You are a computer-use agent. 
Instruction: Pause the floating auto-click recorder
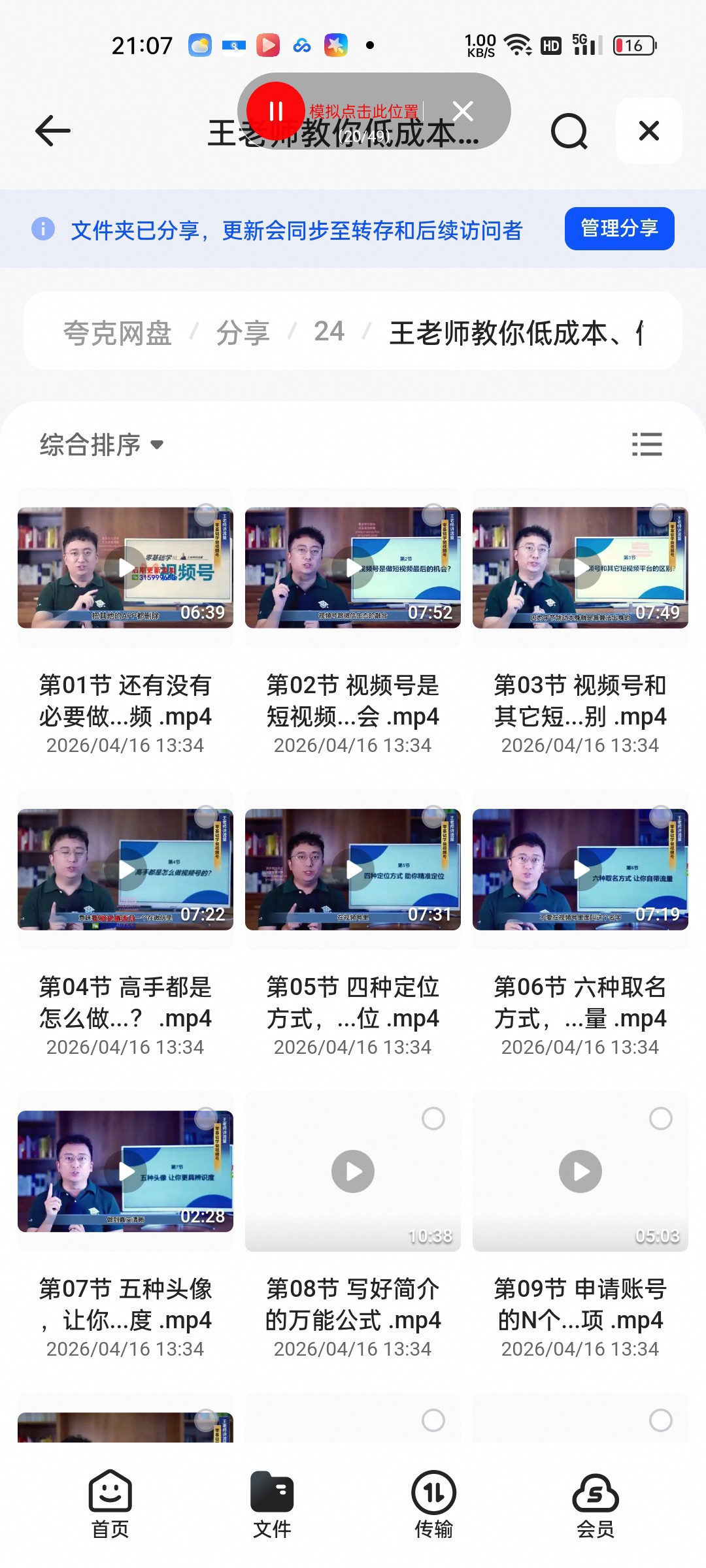pos(275,111)
